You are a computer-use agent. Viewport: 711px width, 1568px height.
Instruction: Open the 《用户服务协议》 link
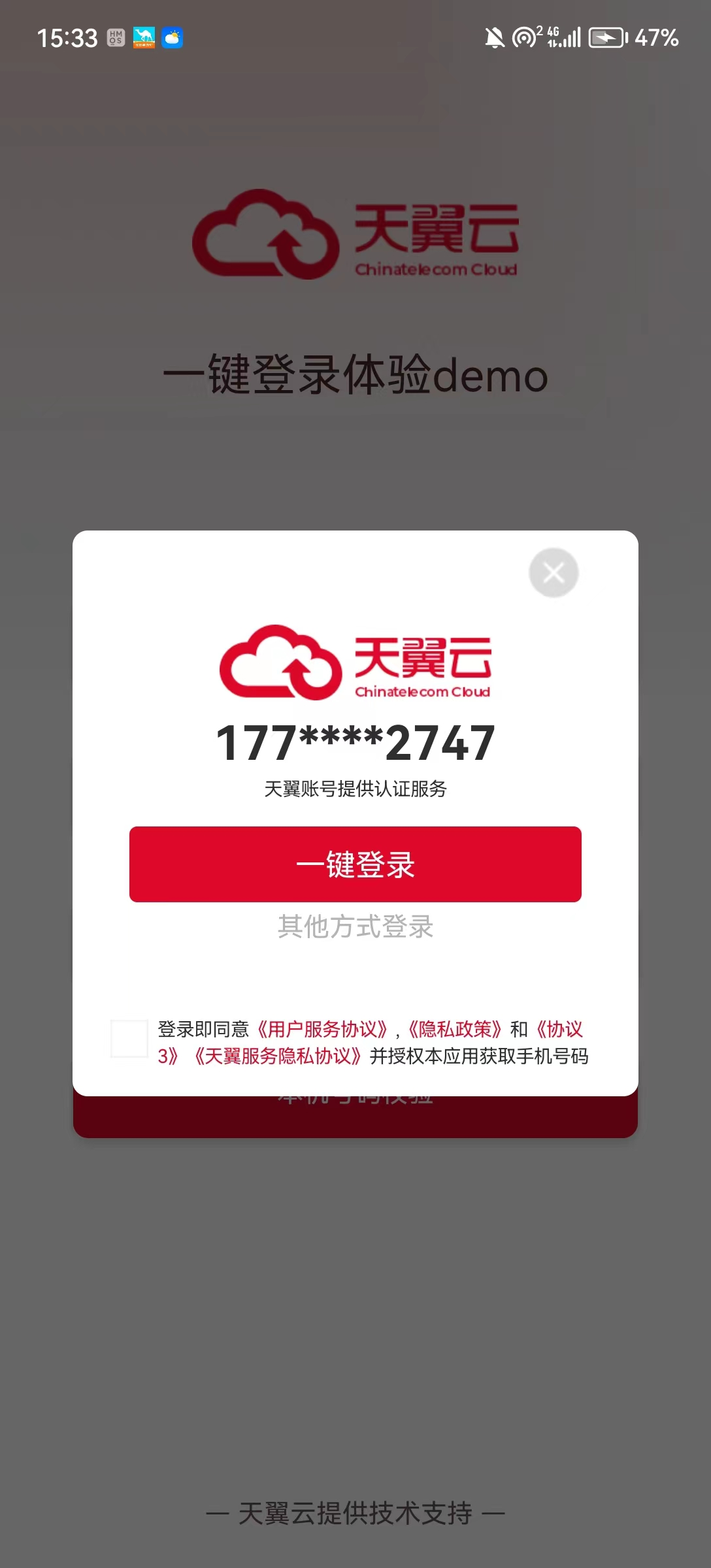tap(322, 1030)
